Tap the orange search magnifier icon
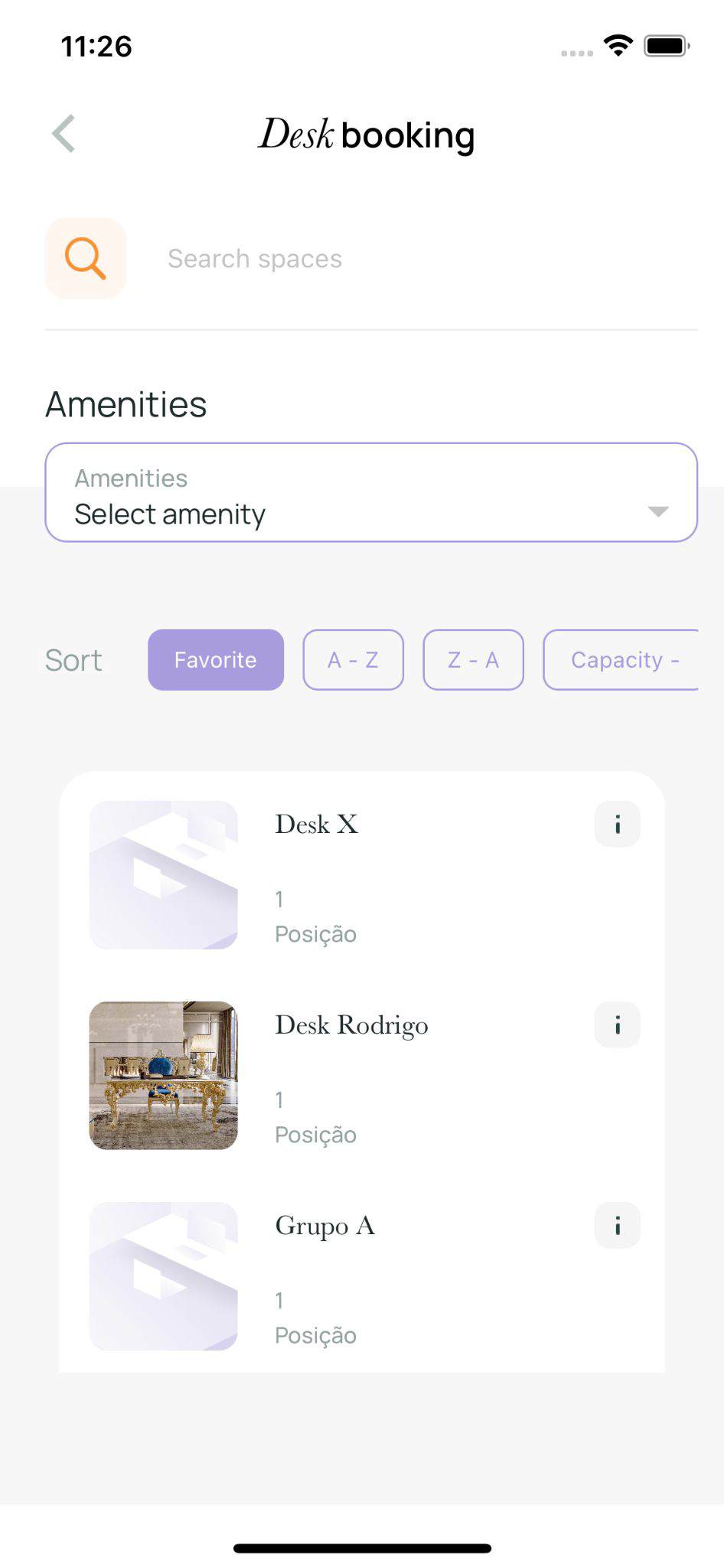The height and width of the screenshot is (1568, 724). [x=85, y=258]
